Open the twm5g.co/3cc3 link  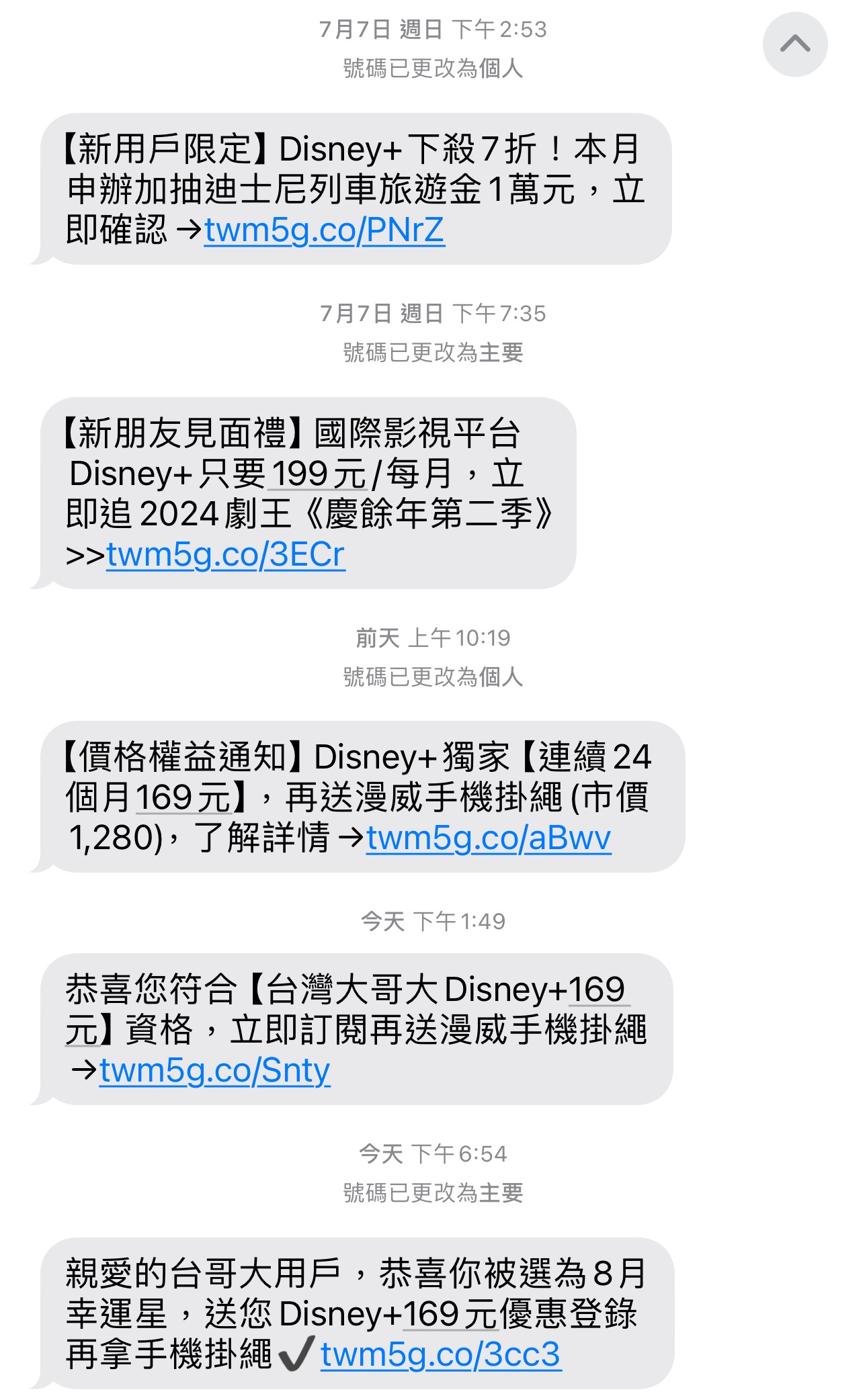coord(440,1354)
